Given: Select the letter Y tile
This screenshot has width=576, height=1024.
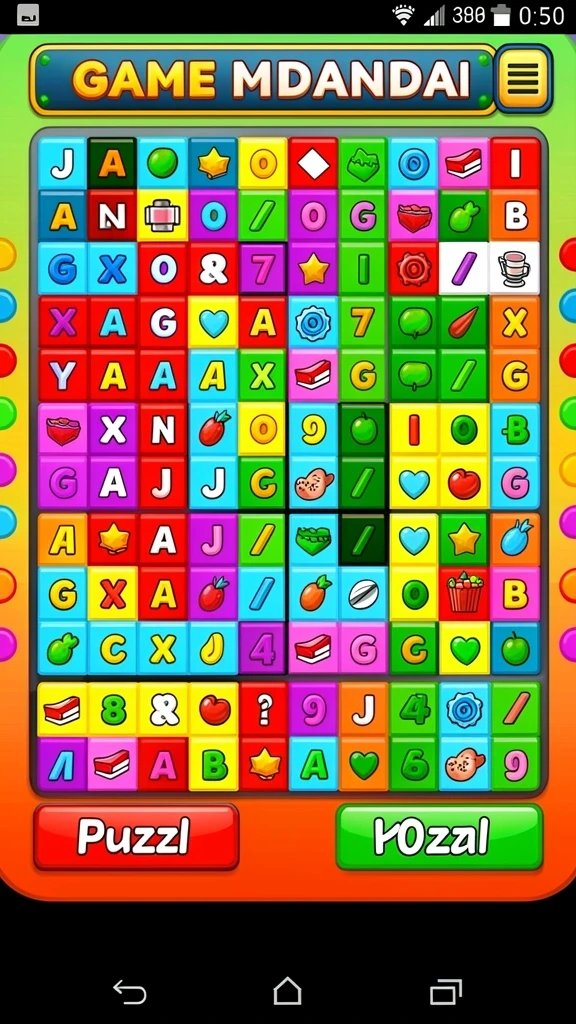Looking at the screenshot, I should (x=63, y=375).
